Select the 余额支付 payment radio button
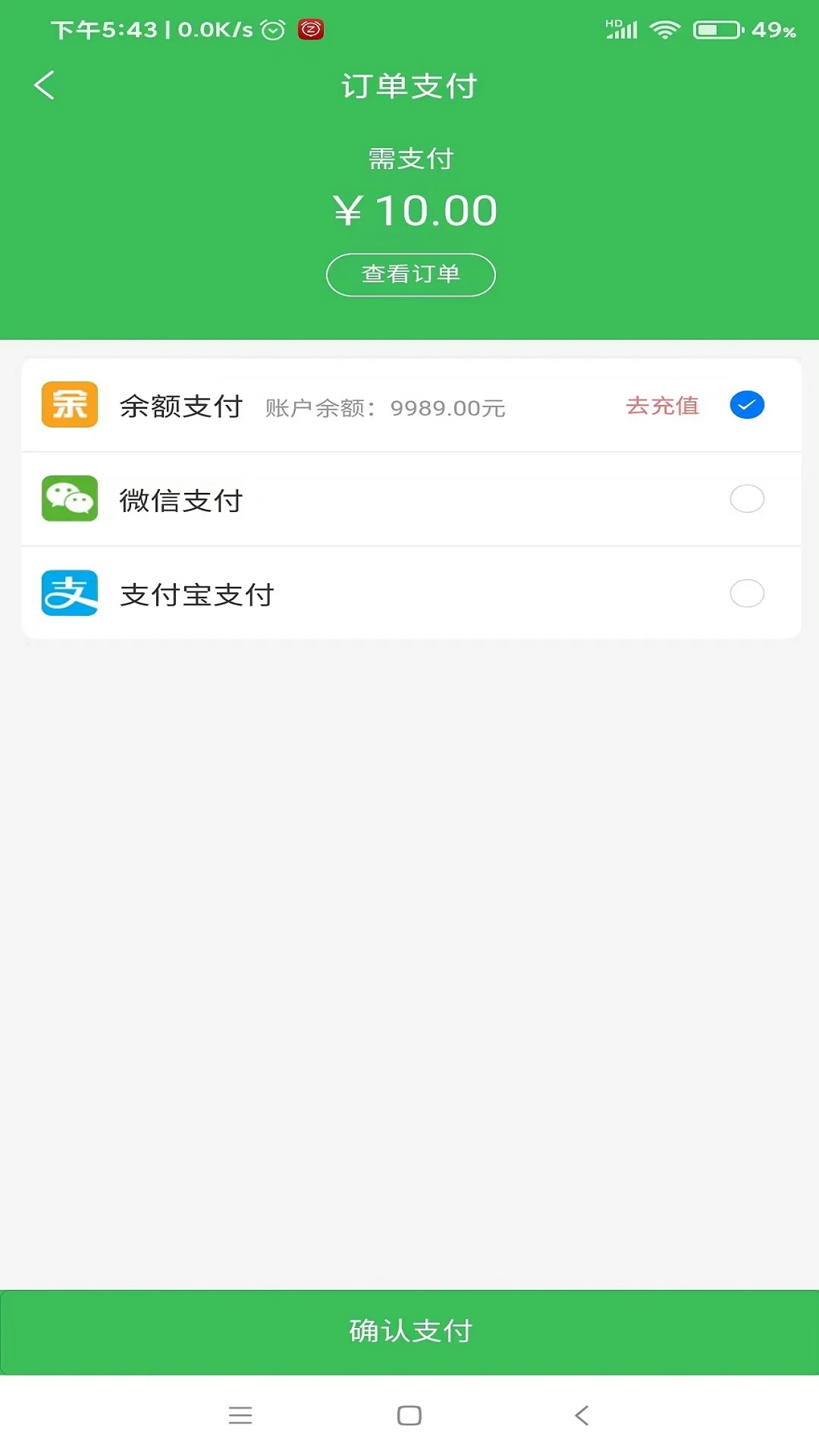 [747, 405]
